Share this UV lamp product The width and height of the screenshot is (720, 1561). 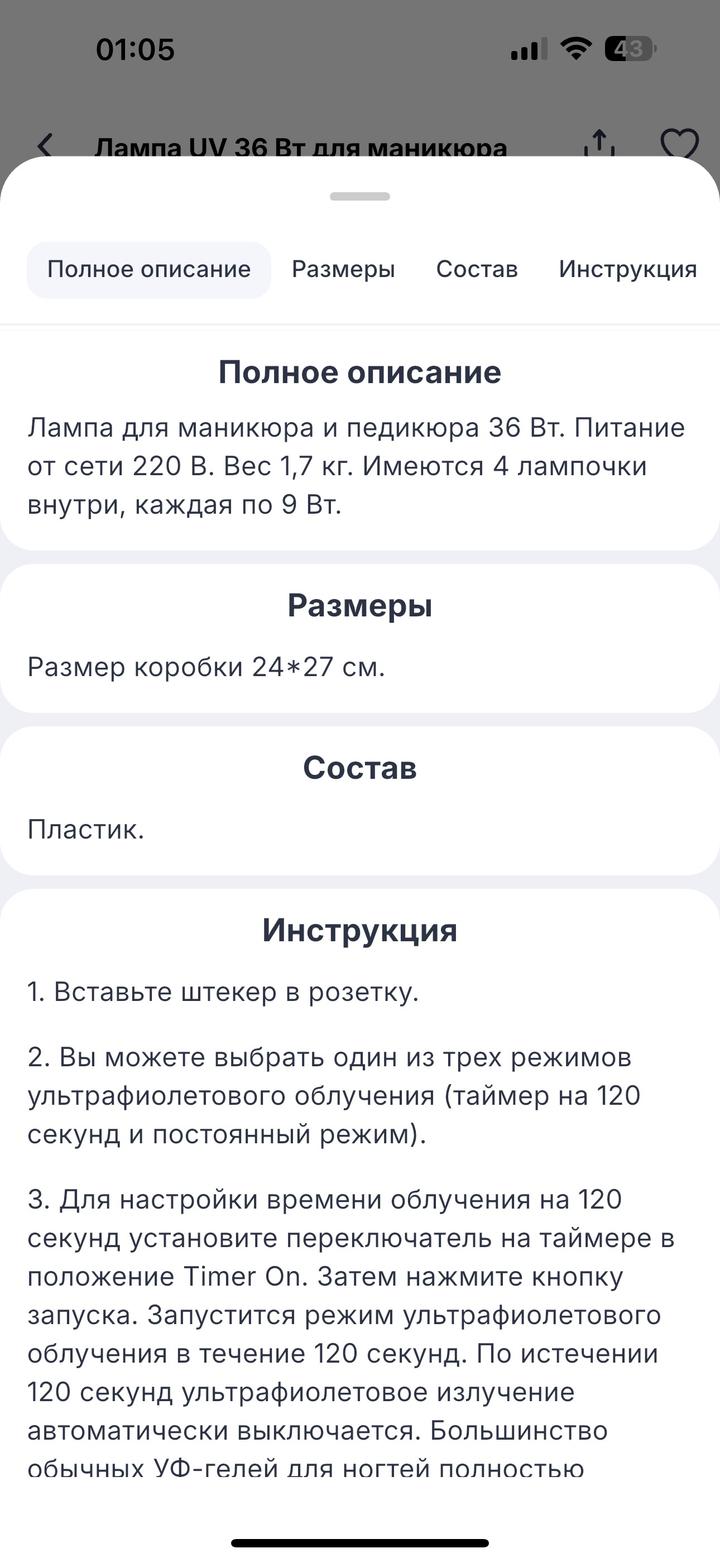[599, 145]
